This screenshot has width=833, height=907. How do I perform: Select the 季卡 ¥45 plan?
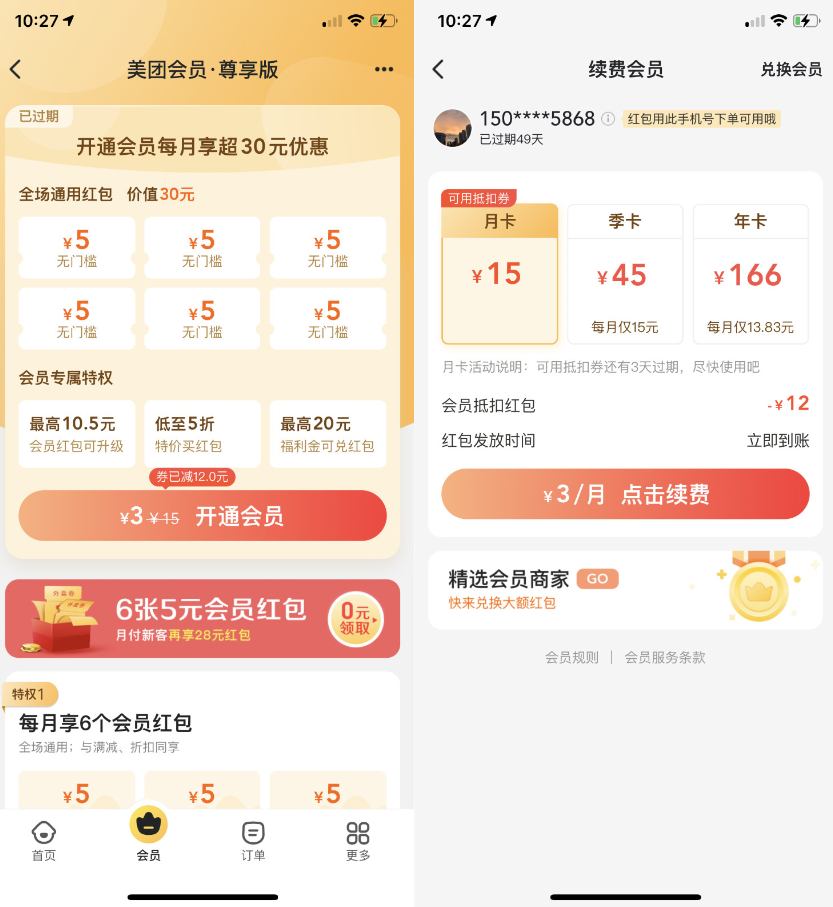click(x=625, y=273)
